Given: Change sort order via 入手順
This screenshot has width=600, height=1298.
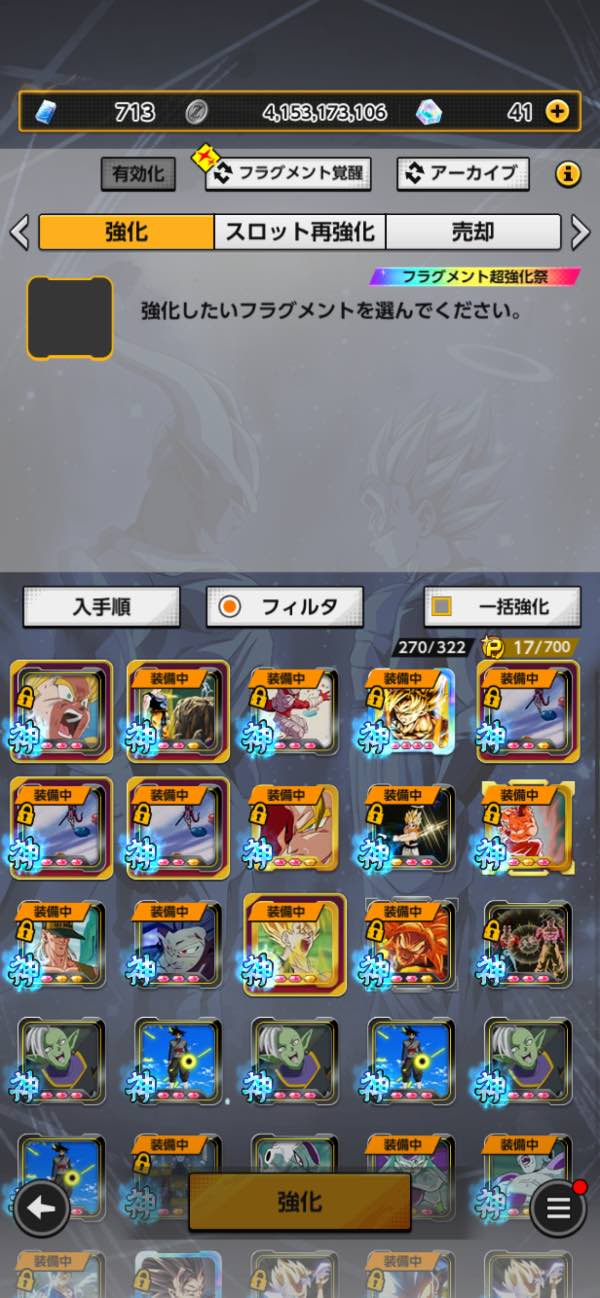Looking at the screenshot, I should (101, 607).
